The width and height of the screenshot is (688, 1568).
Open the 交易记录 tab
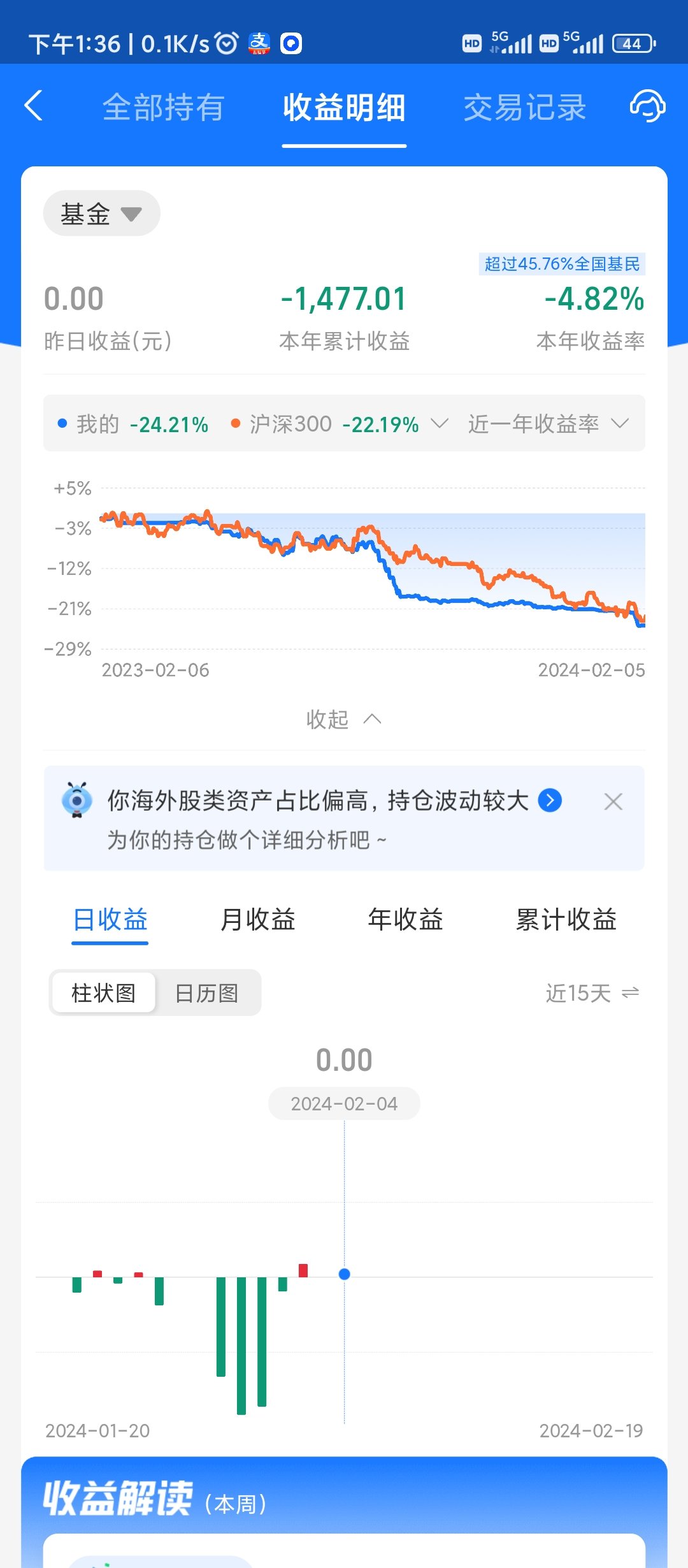524,107
